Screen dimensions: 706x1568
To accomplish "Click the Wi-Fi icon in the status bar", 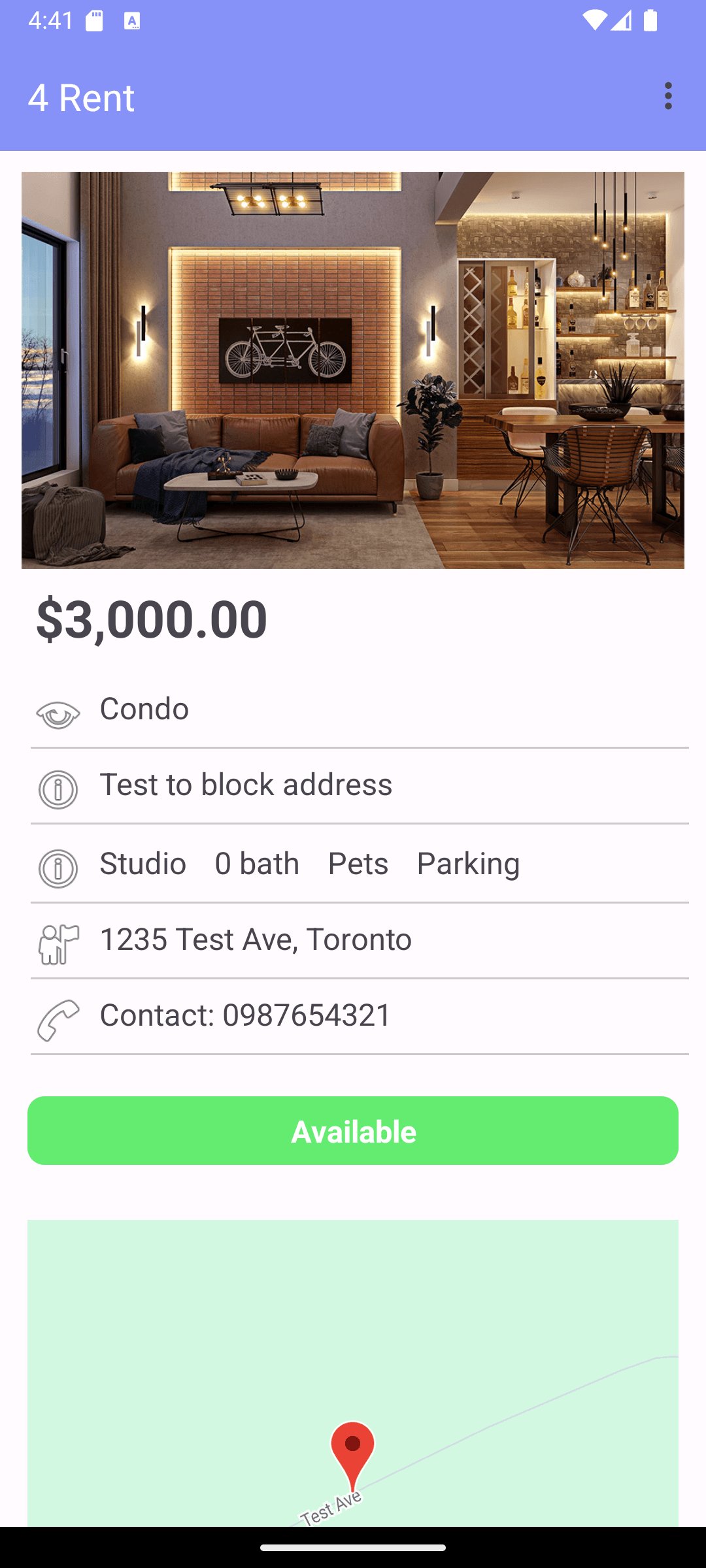I will tap(597, 20).
